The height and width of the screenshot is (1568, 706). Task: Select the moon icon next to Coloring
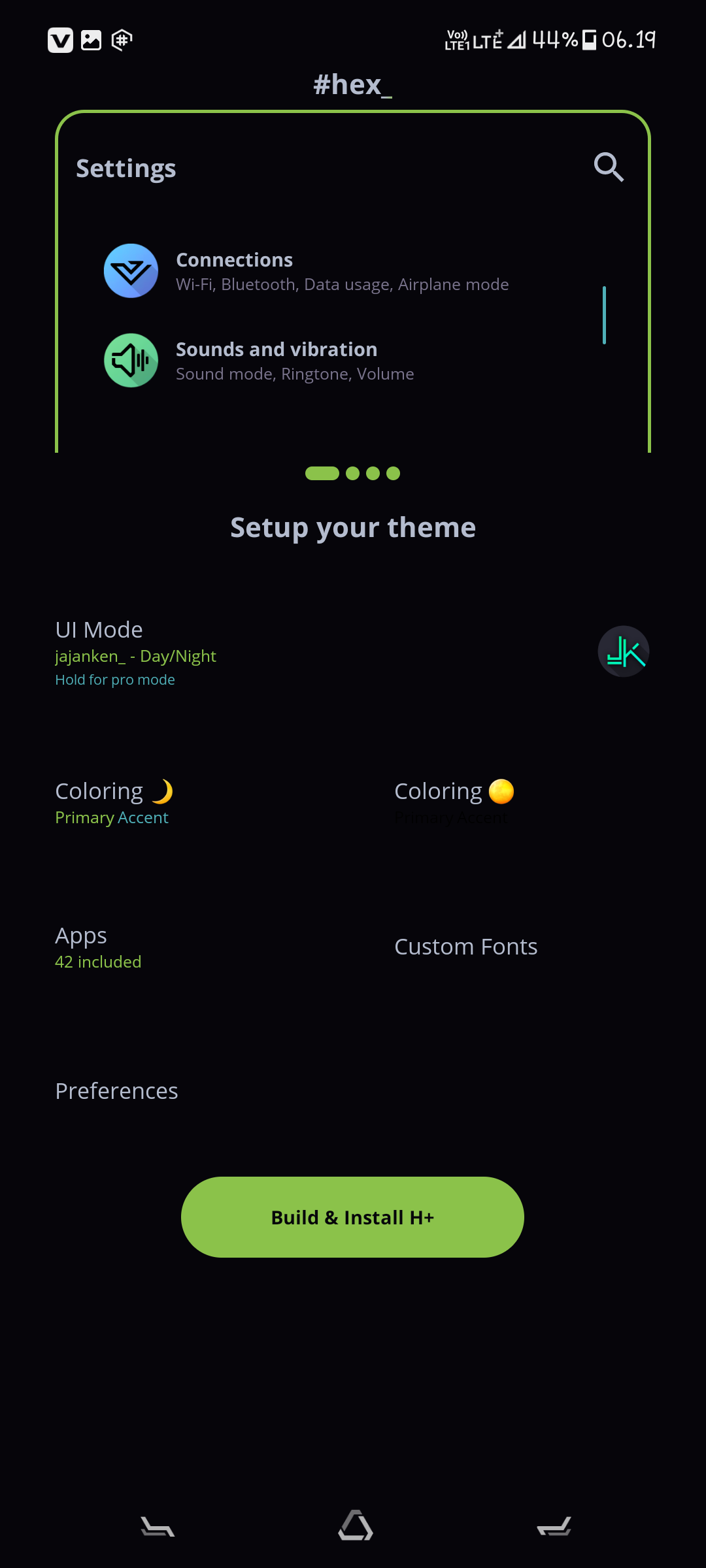tap(163, 790)
